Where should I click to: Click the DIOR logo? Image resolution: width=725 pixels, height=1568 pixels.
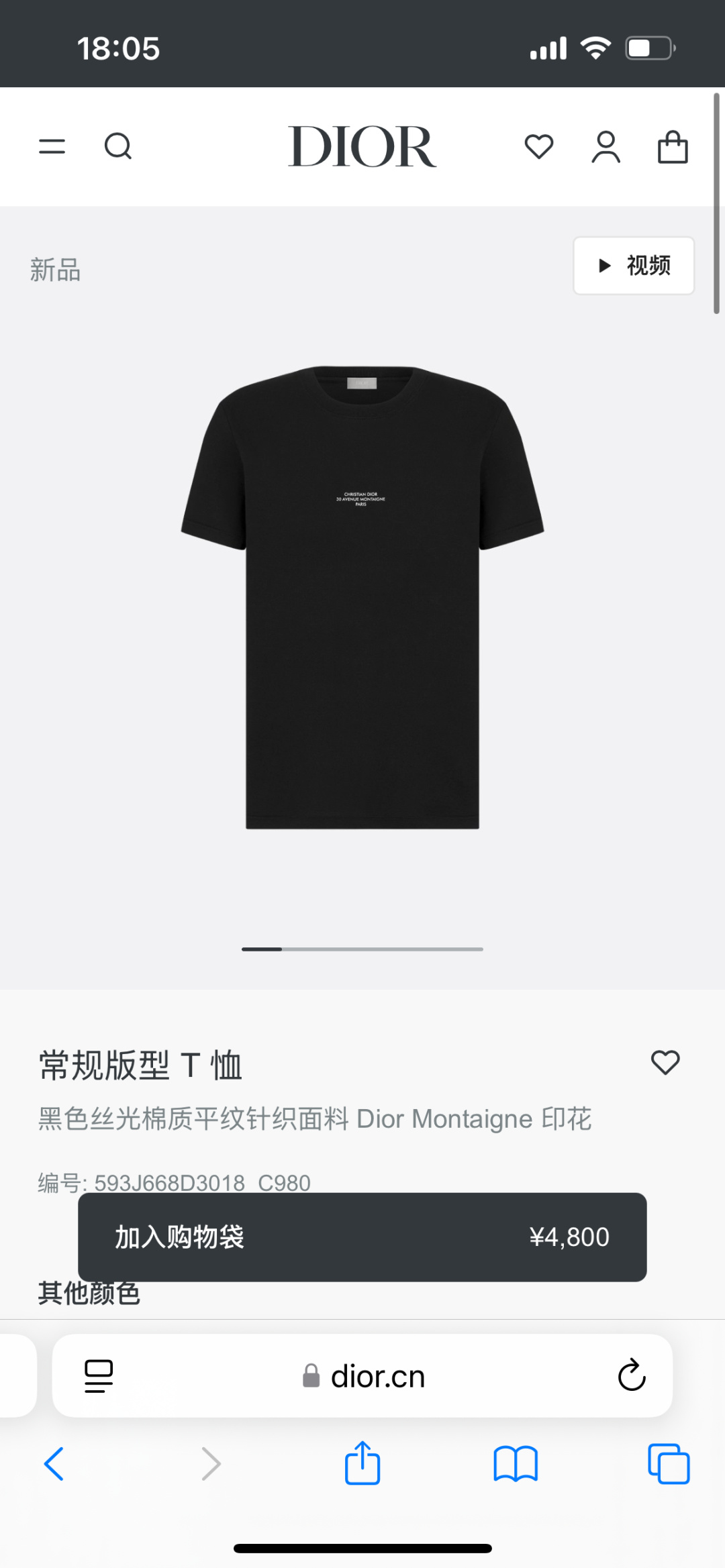pyautogui.click(x=362, y=146)
